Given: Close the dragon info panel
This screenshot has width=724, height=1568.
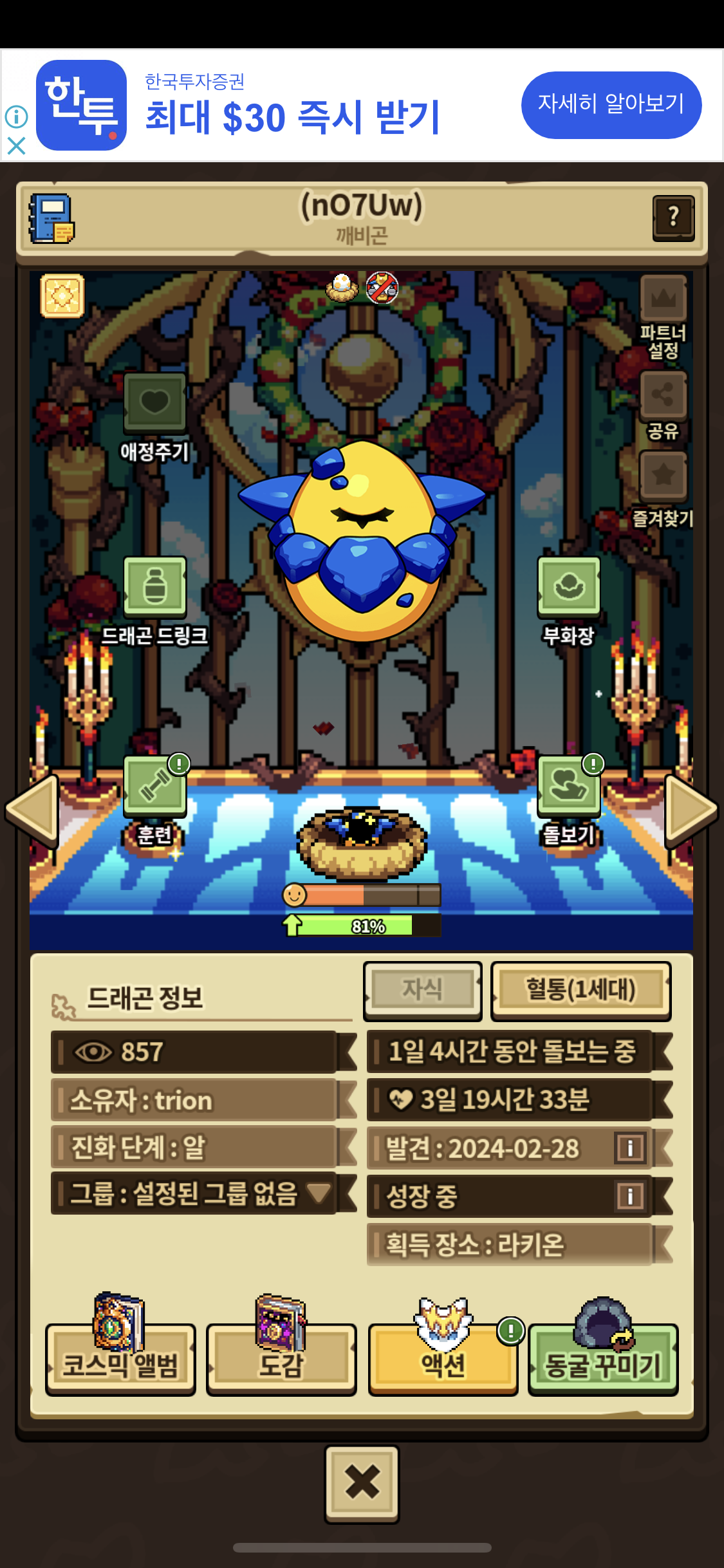Looking at the screenshot, I should [362, 1483].
